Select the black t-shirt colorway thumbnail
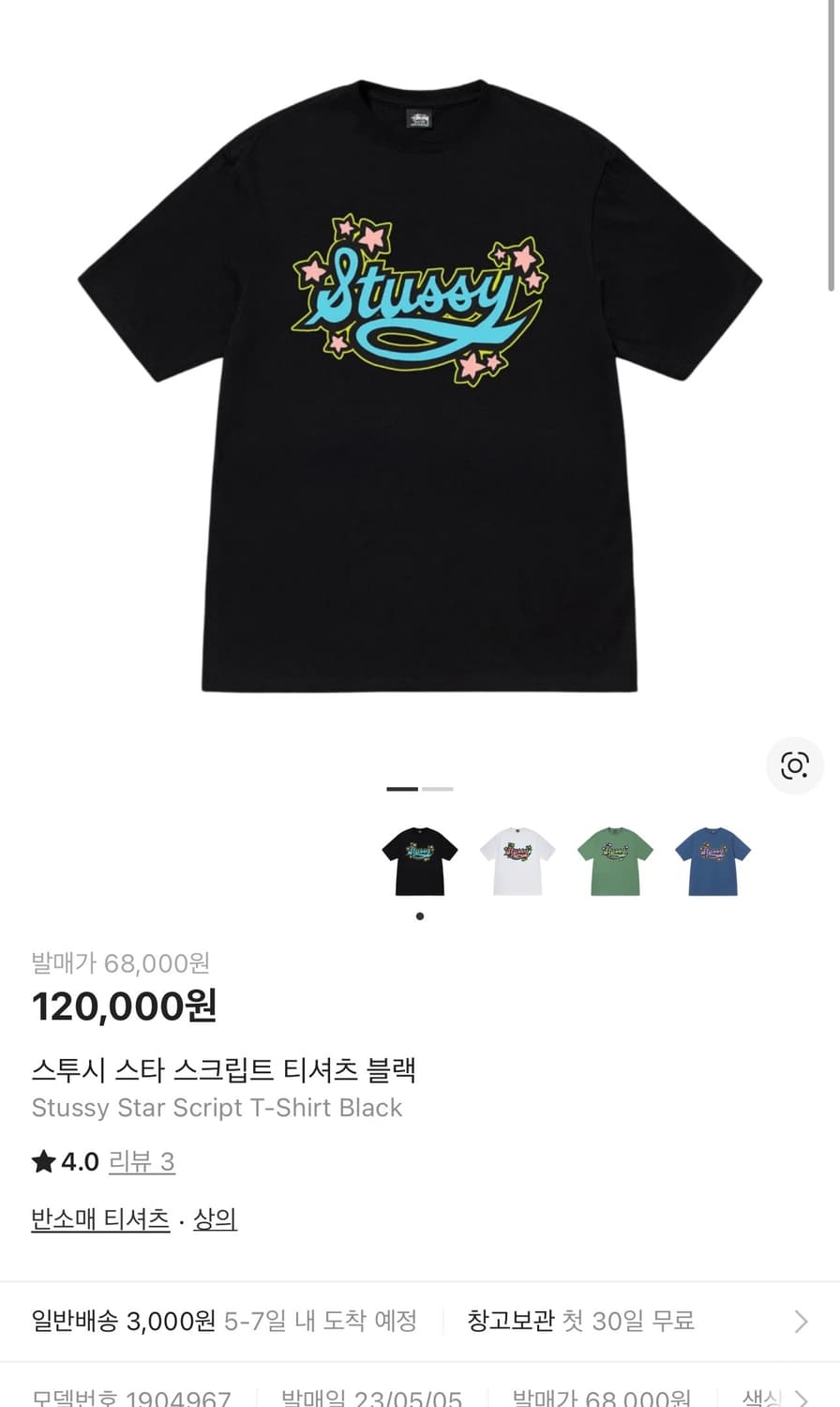Screen dimensions: 840x1407 coord(420,858)
